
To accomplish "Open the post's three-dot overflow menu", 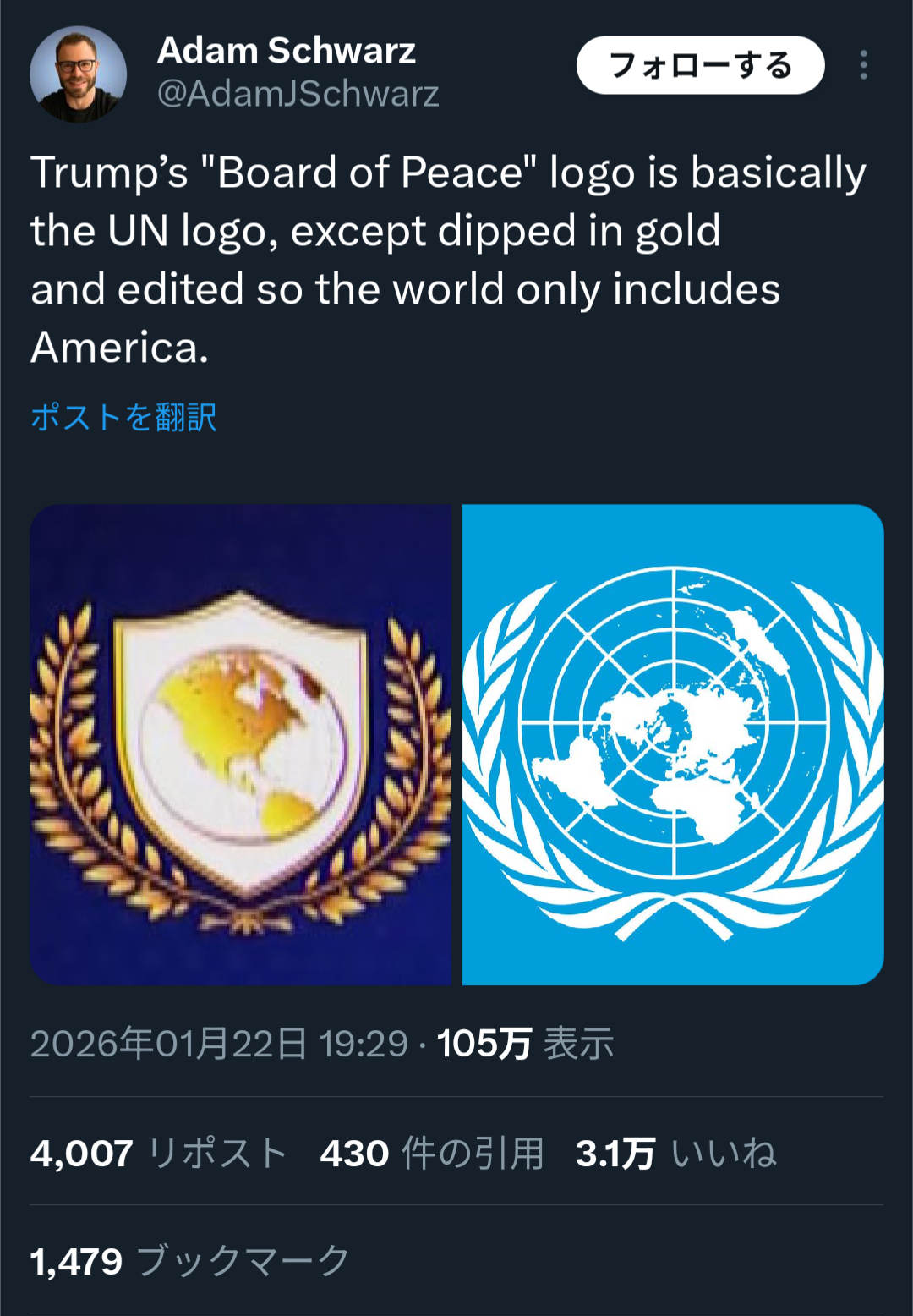I will coord(863,65).
